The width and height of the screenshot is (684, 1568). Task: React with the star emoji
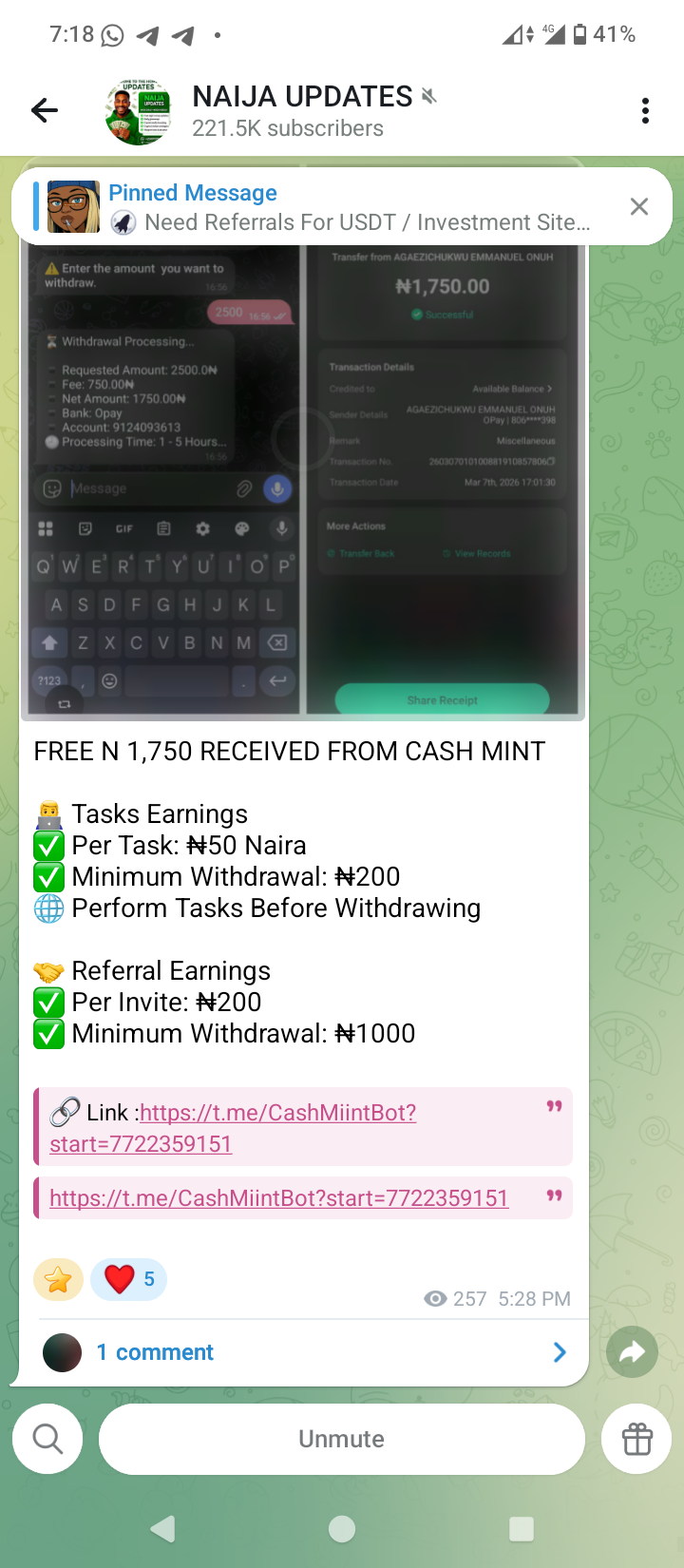[x=58, y=1280]
